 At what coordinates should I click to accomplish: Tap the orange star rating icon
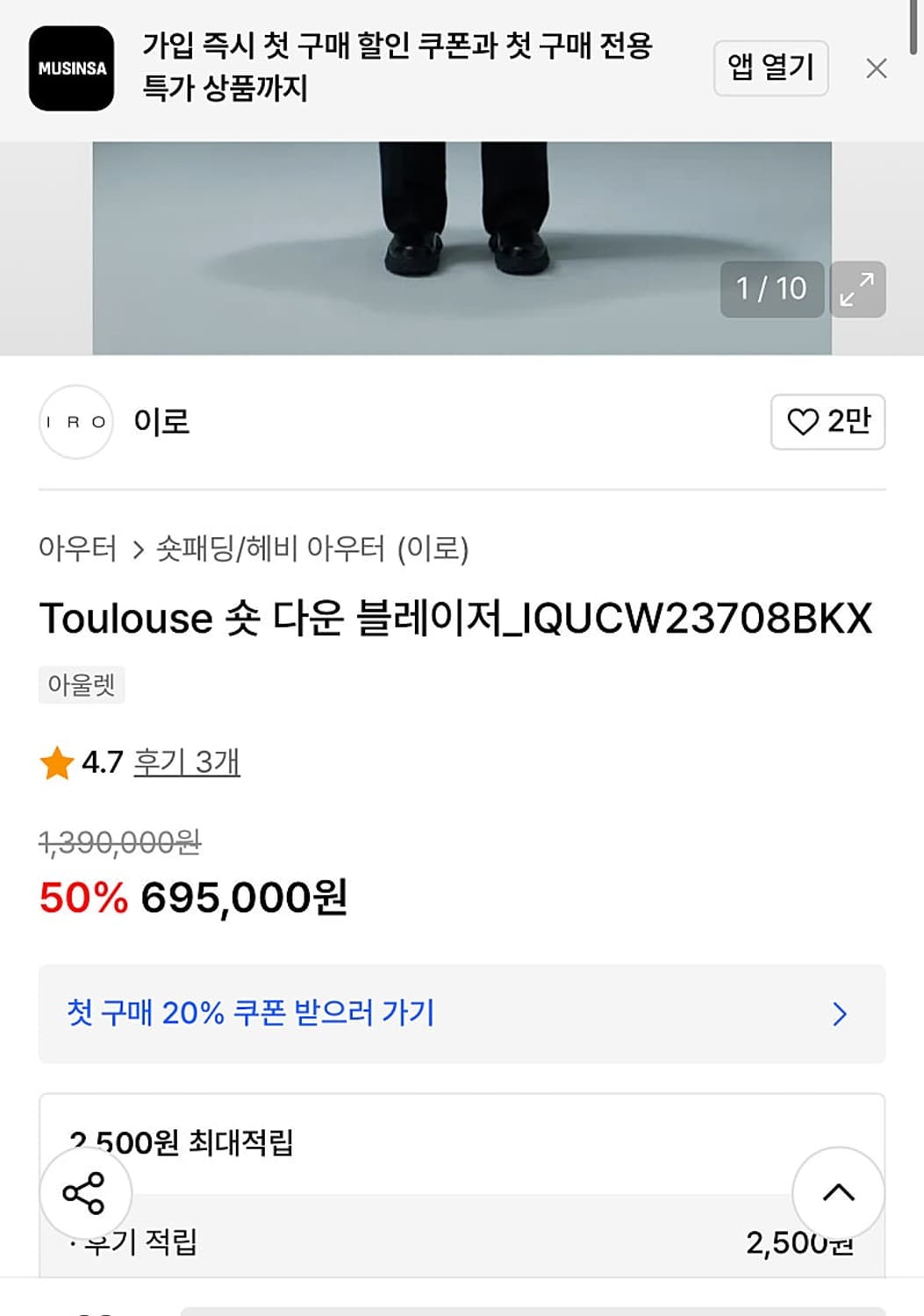pyautogui.click(x=56, y=762)
